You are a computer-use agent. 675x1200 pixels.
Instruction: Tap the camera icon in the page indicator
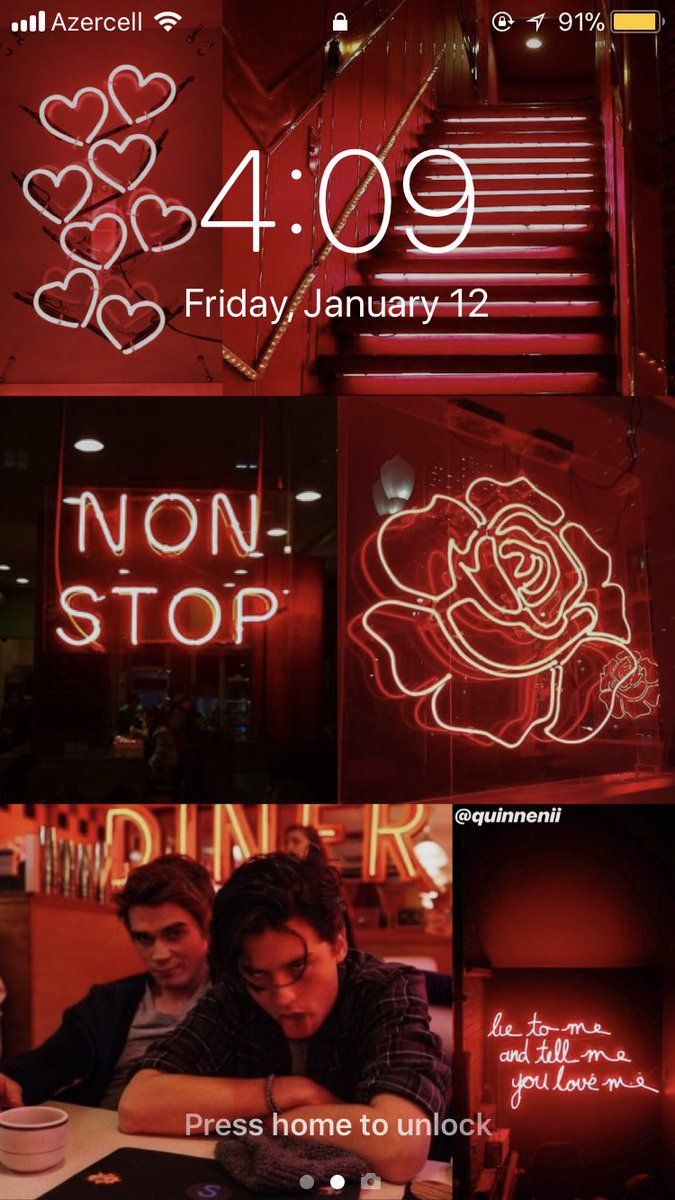371,1182
